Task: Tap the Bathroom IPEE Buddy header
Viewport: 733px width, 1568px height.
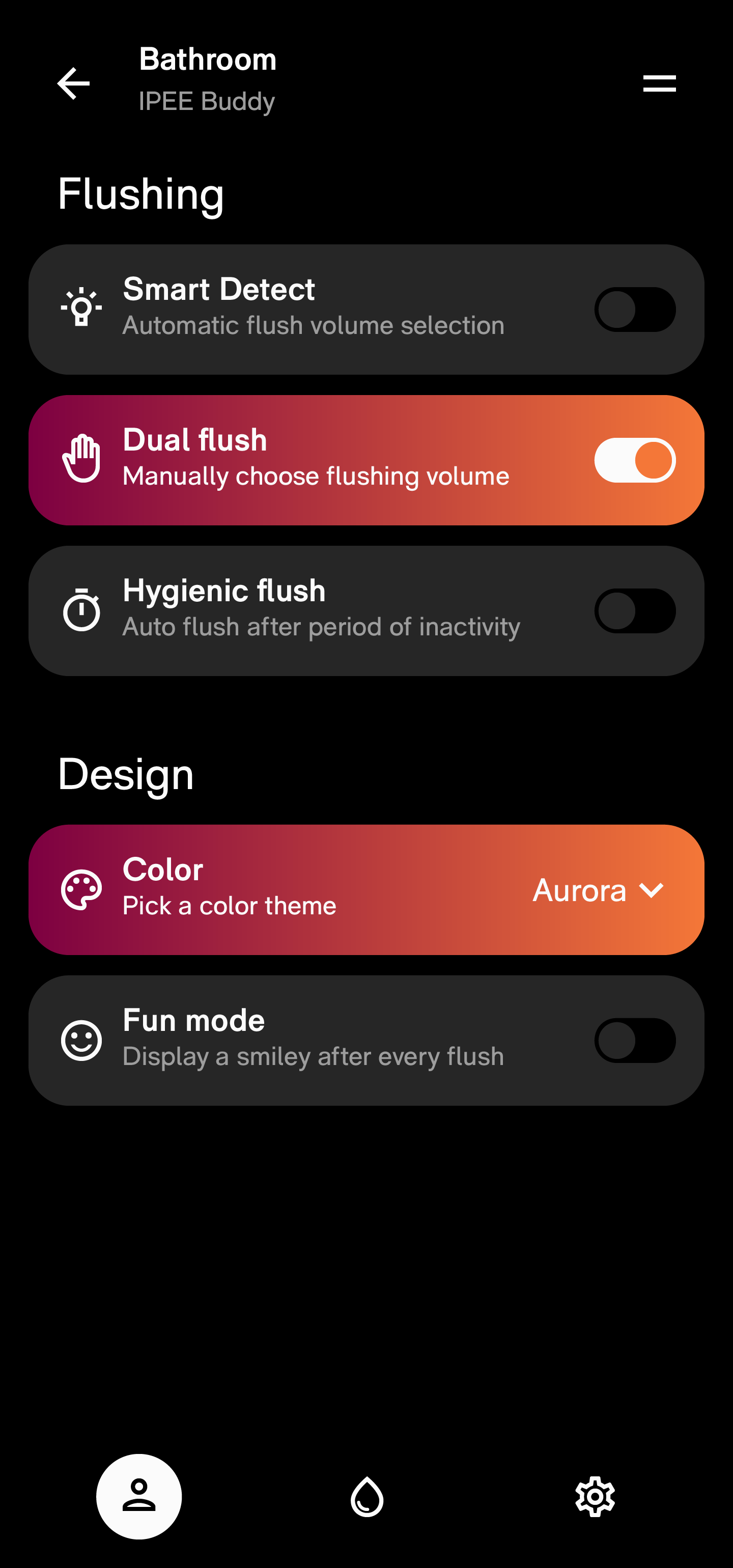Action: [208, 78]
